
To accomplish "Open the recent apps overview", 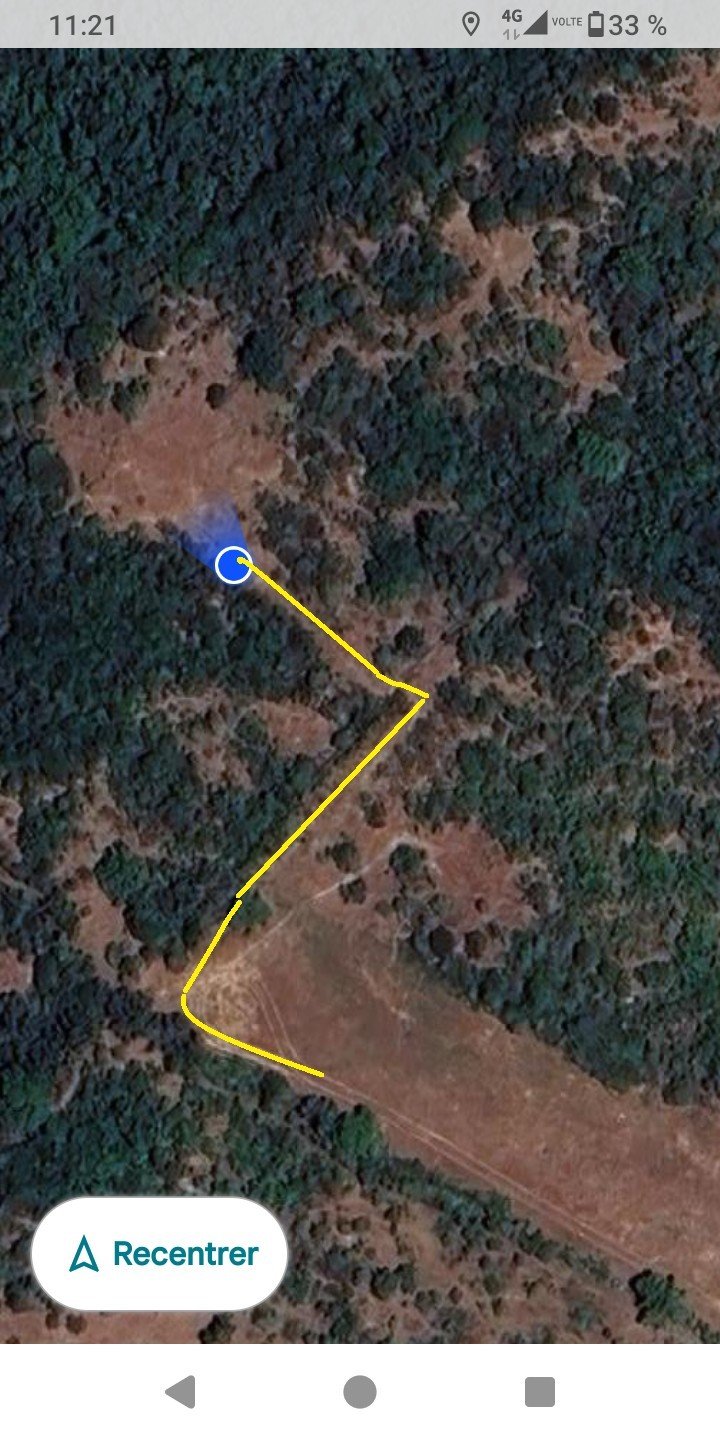I will pyautogui.click(x=539, y=1392).
